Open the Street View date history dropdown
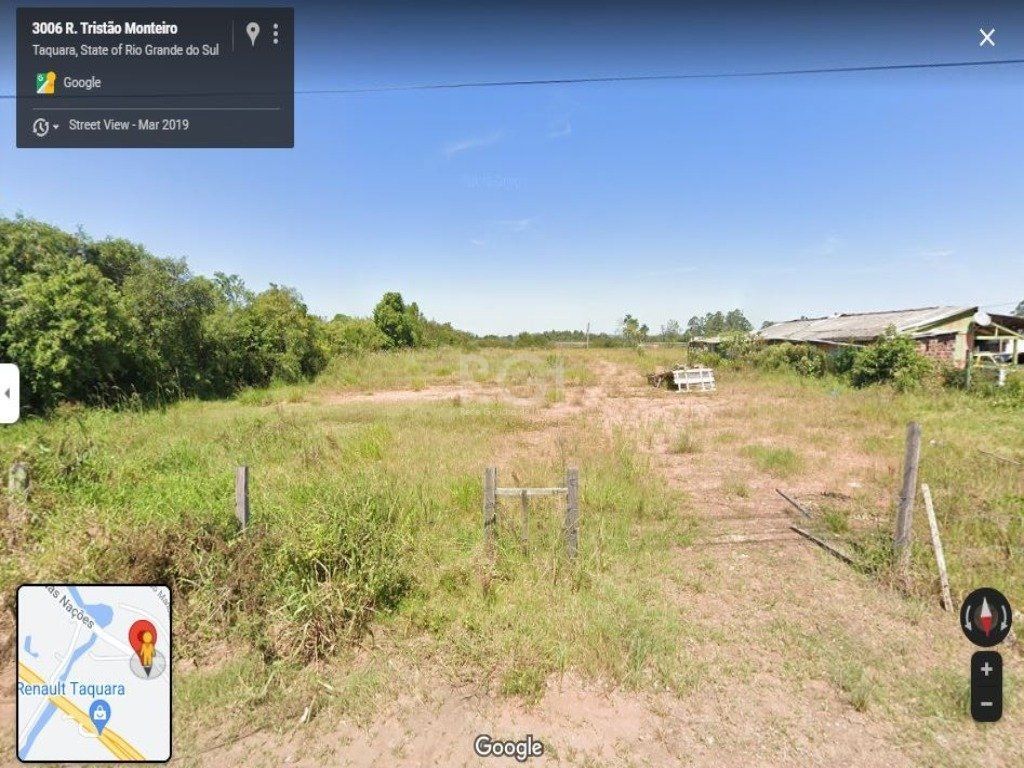This screenshot has height=768, width=1024. [x=45, y=127]
